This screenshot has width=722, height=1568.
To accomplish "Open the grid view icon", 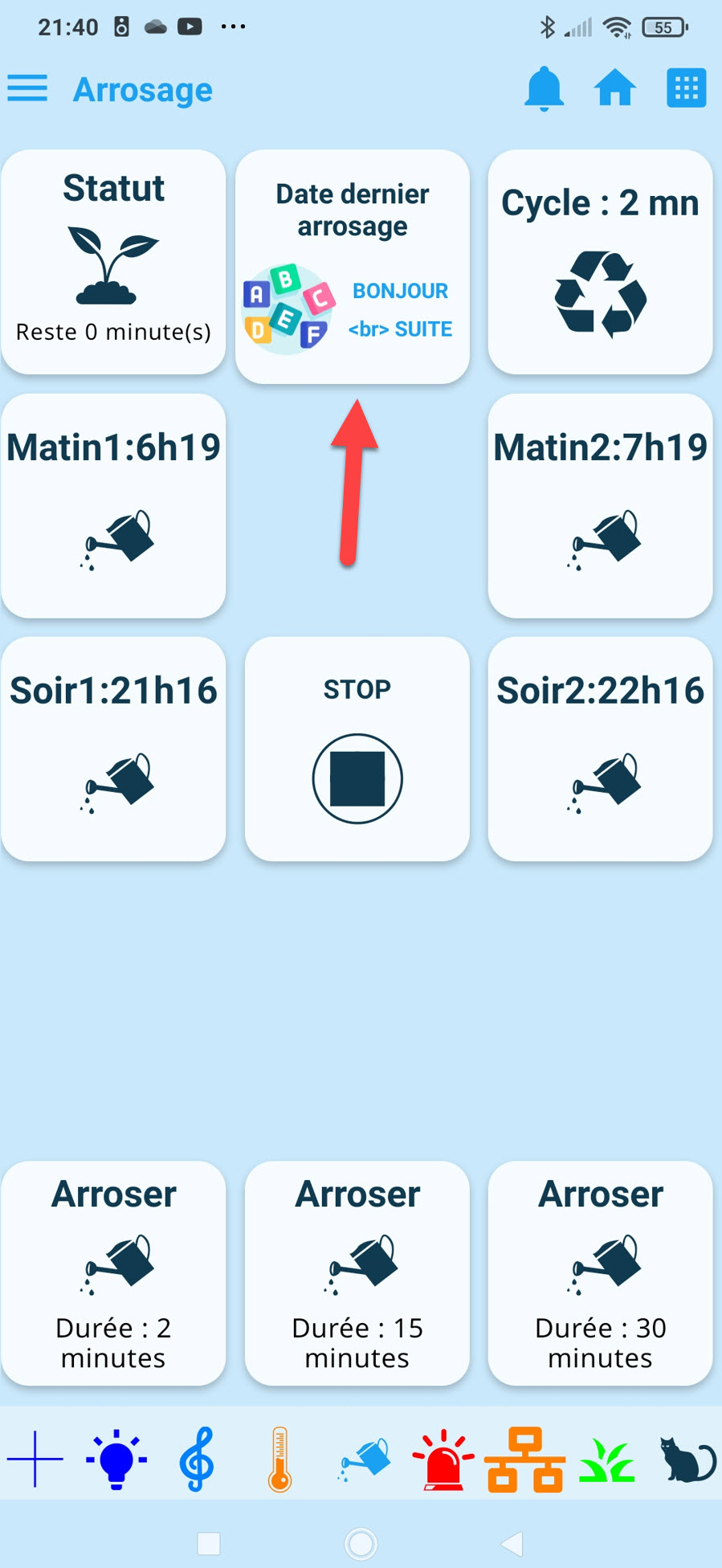I will (686, 88).
